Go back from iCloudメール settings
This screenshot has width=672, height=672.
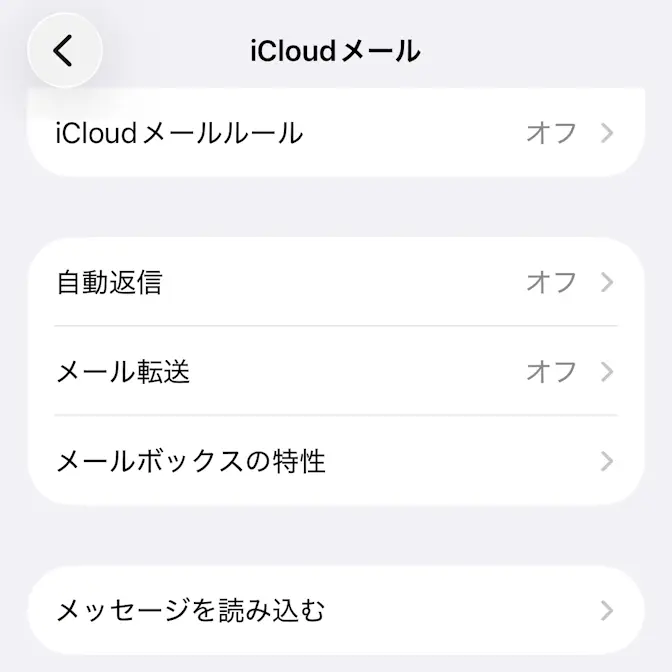coord(64,50)
